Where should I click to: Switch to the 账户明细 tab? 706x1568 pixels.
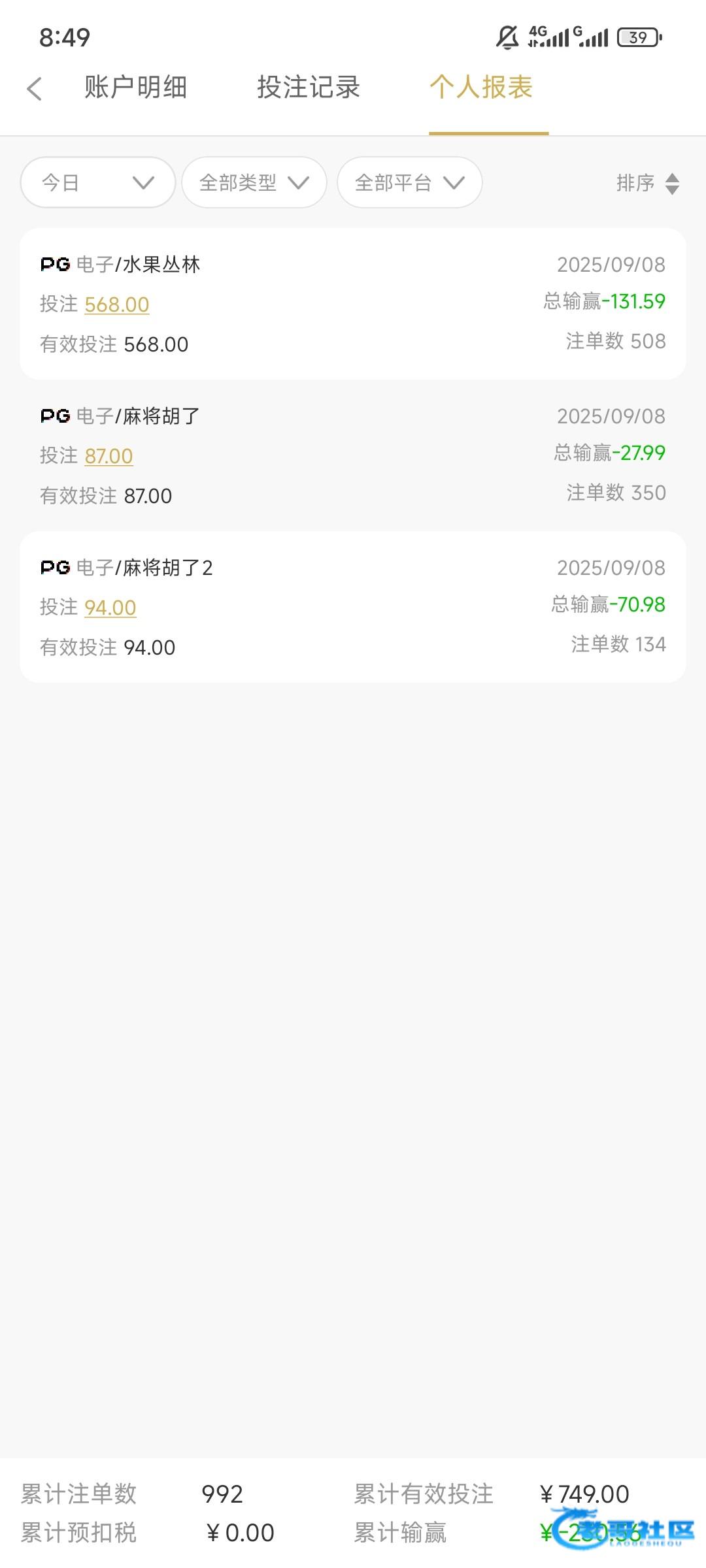[135, 88]
